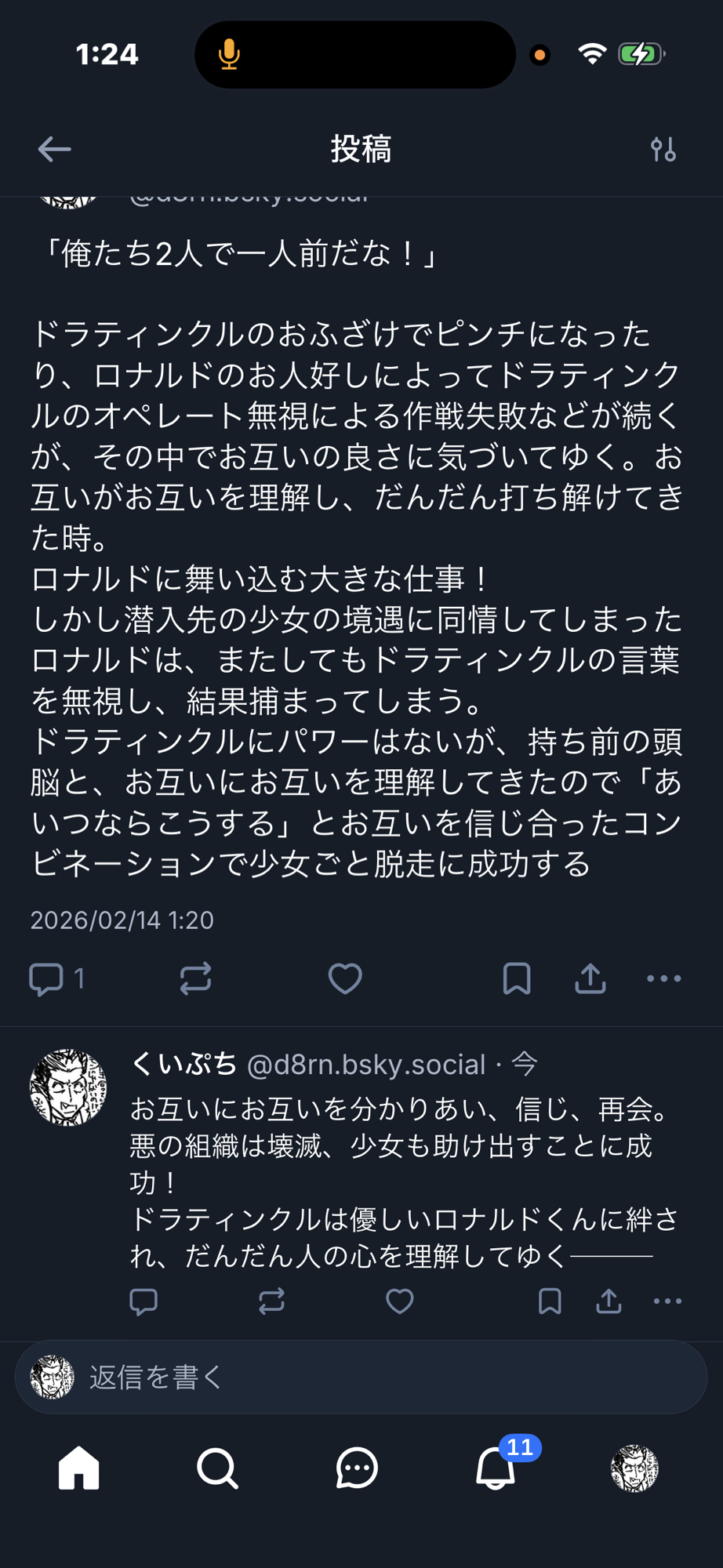
Task: Share the main post dated 2026/02/14
Action: pos(590,978)
